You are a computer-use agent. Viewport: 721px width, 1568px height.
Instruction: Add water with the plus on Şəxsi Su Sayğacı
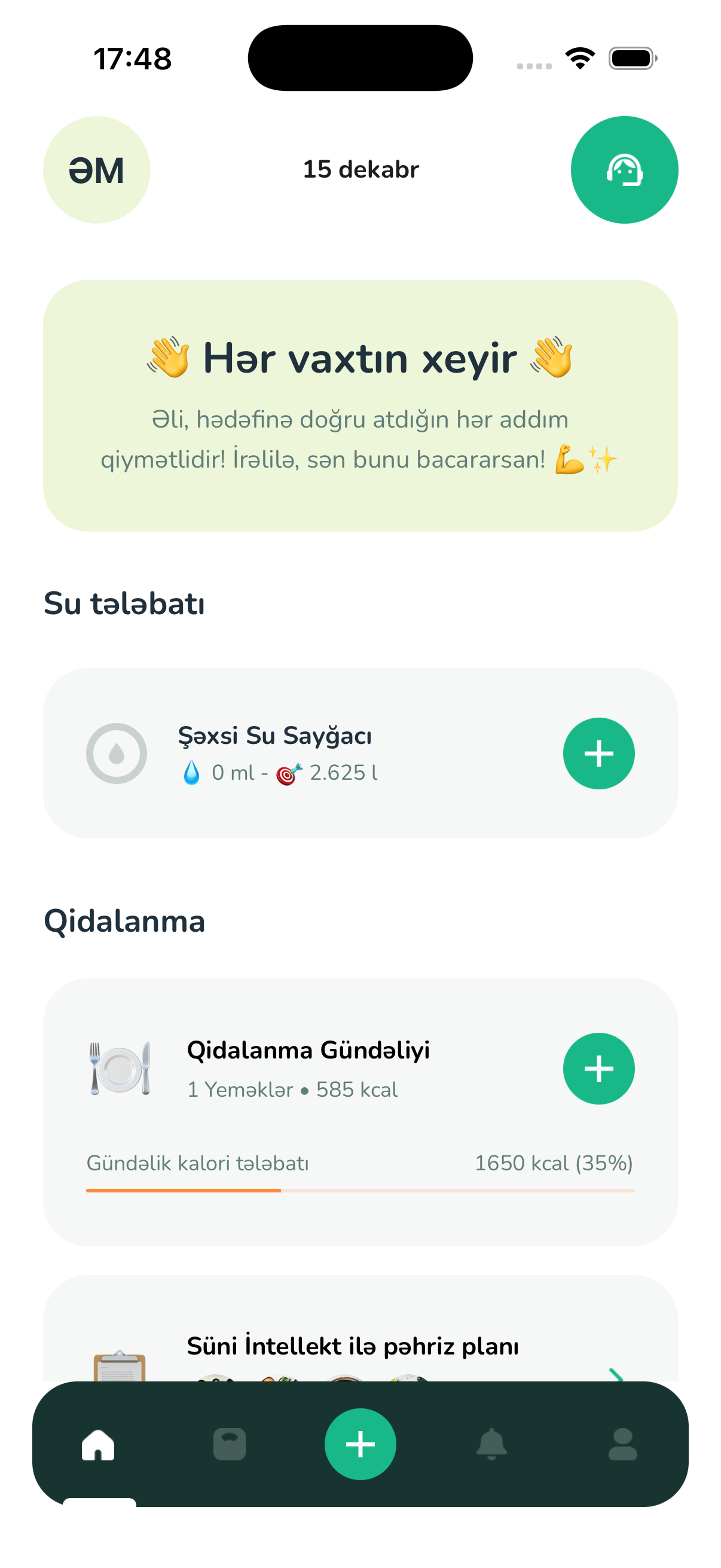click(598, 753)
